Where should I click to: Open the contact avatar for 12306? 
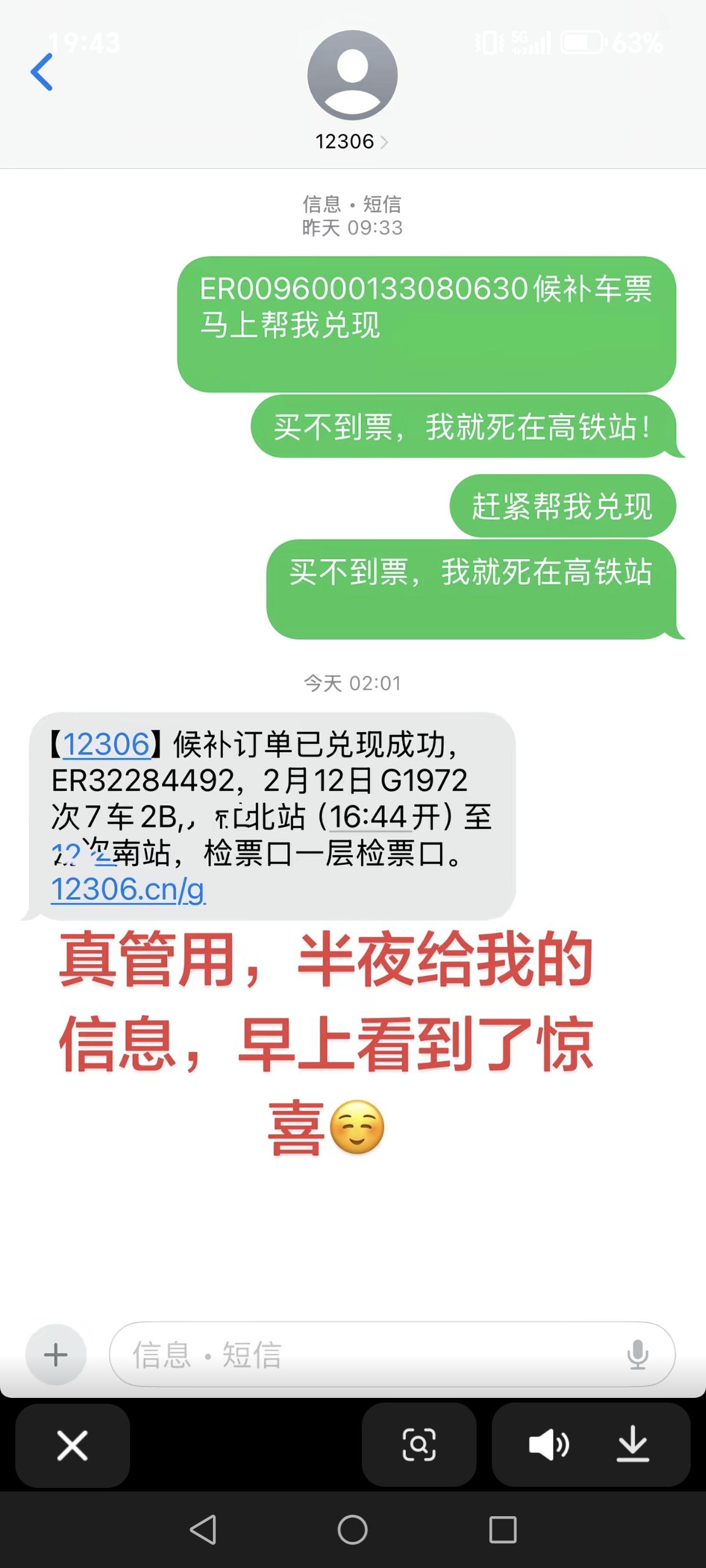(352, 78)
